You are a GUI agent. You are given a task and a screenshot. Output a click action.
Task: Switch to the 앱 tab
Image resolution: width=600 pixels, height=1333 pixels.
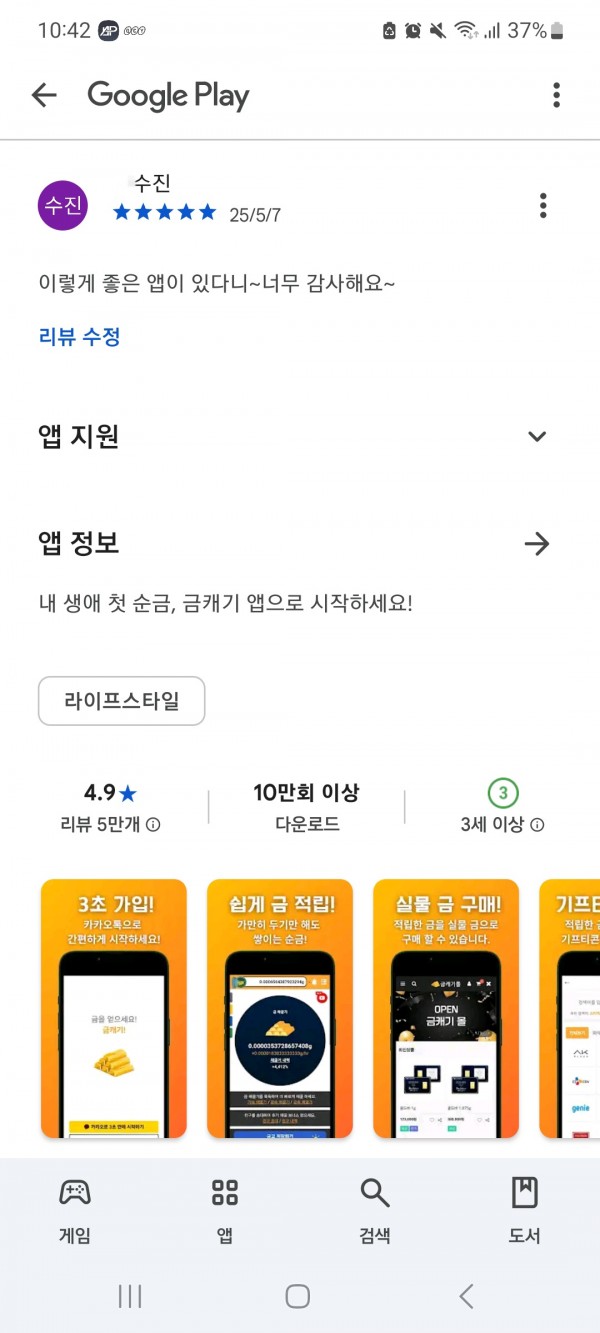pos(225,1210)
